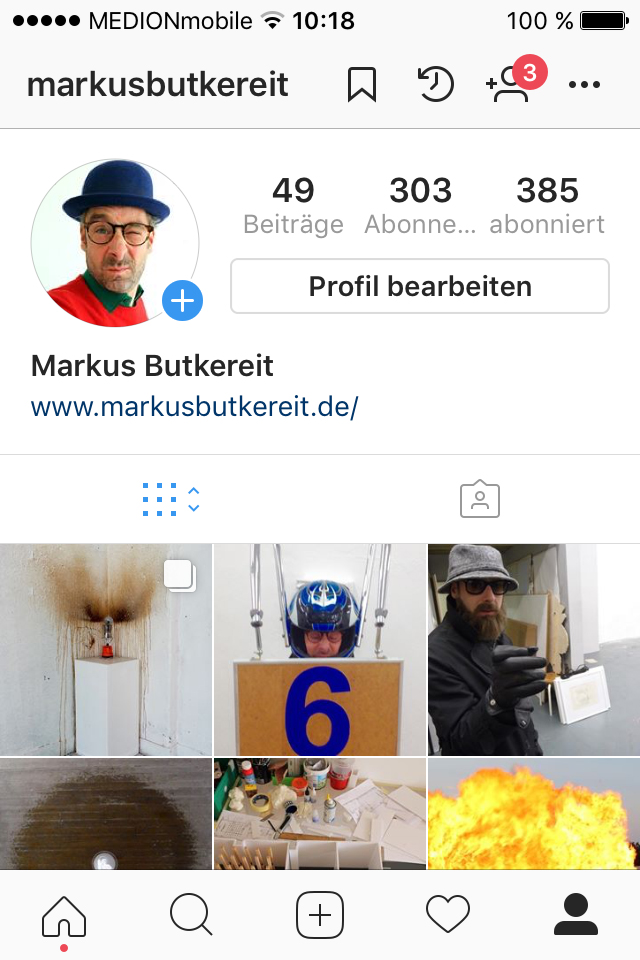Open saved posts bookmark icon

pos(362,85)
